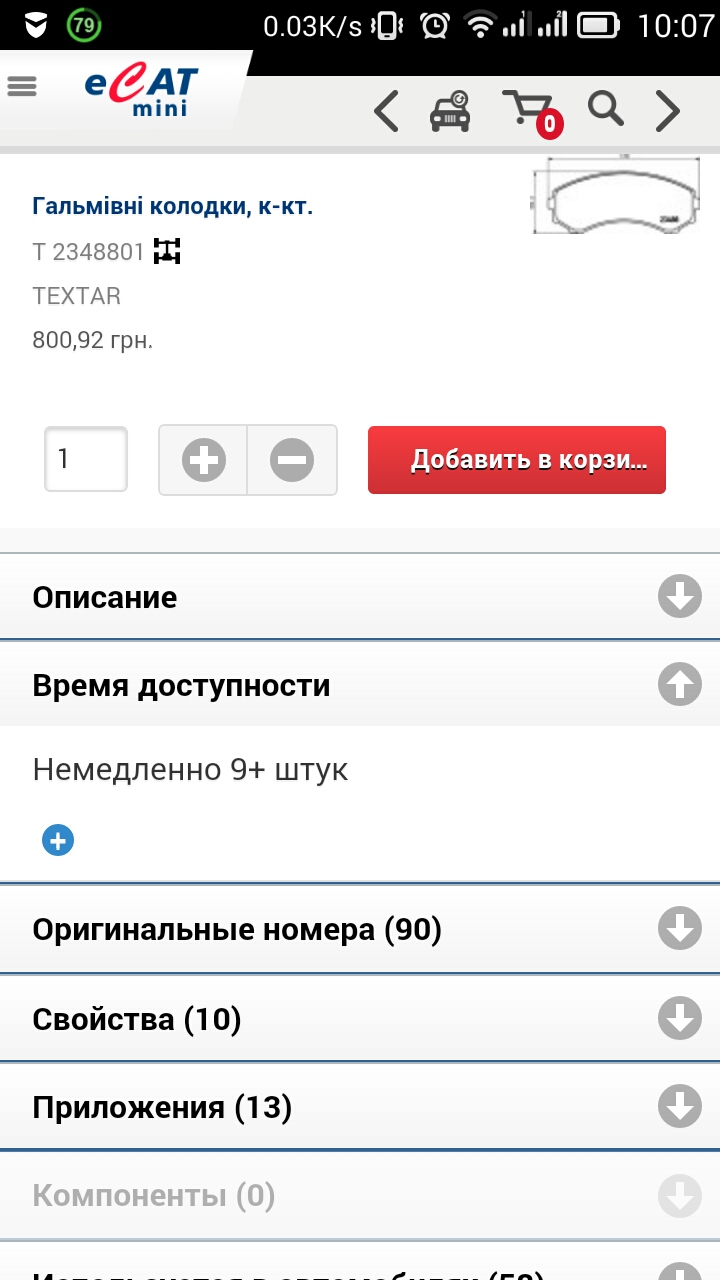Decrease quantity with the minus button
The width and height of the screenshot is (720, 1280).
[x=292, y=460]
